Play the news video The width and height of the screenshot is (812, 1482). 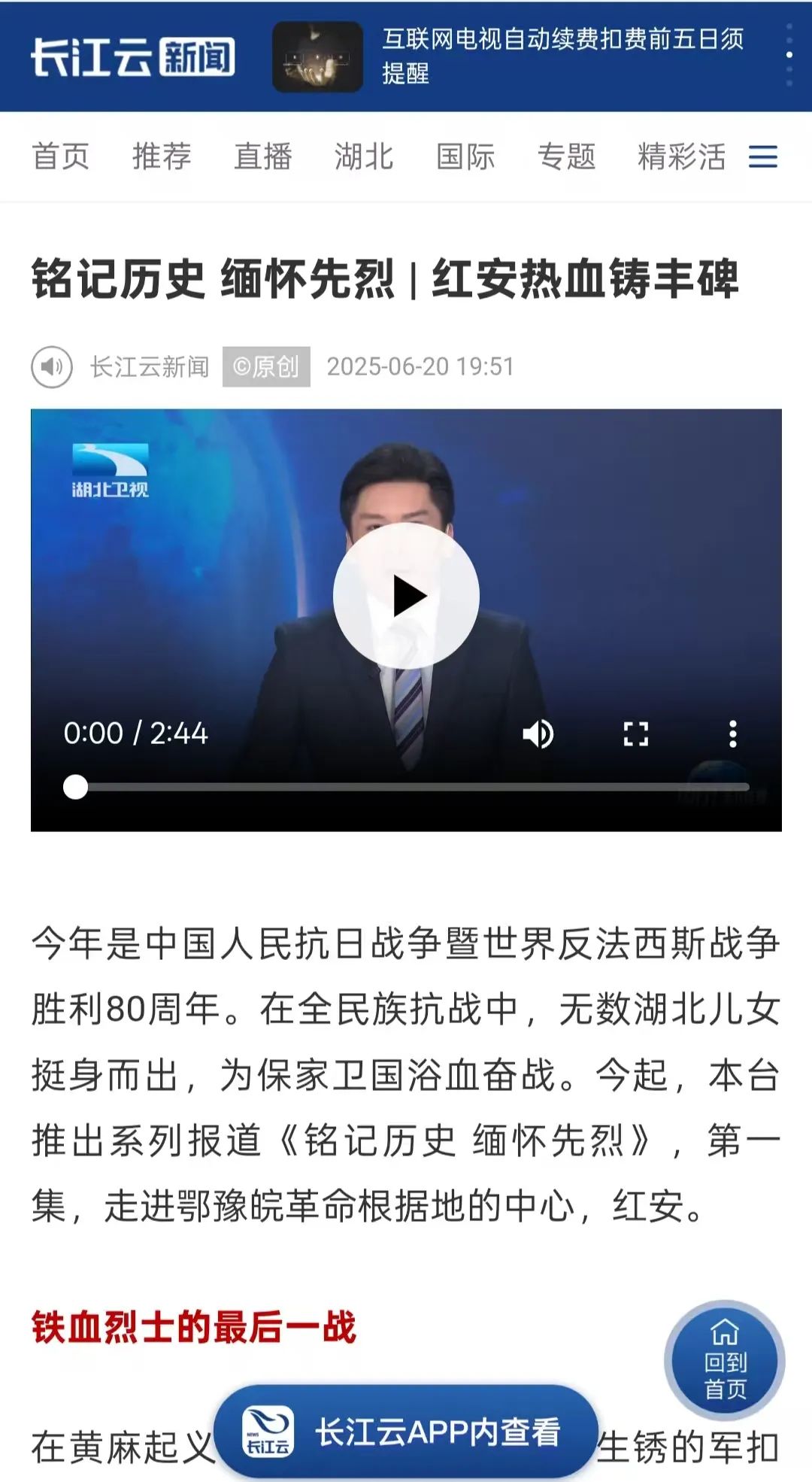pyautogui.click(x=406, y=596)
